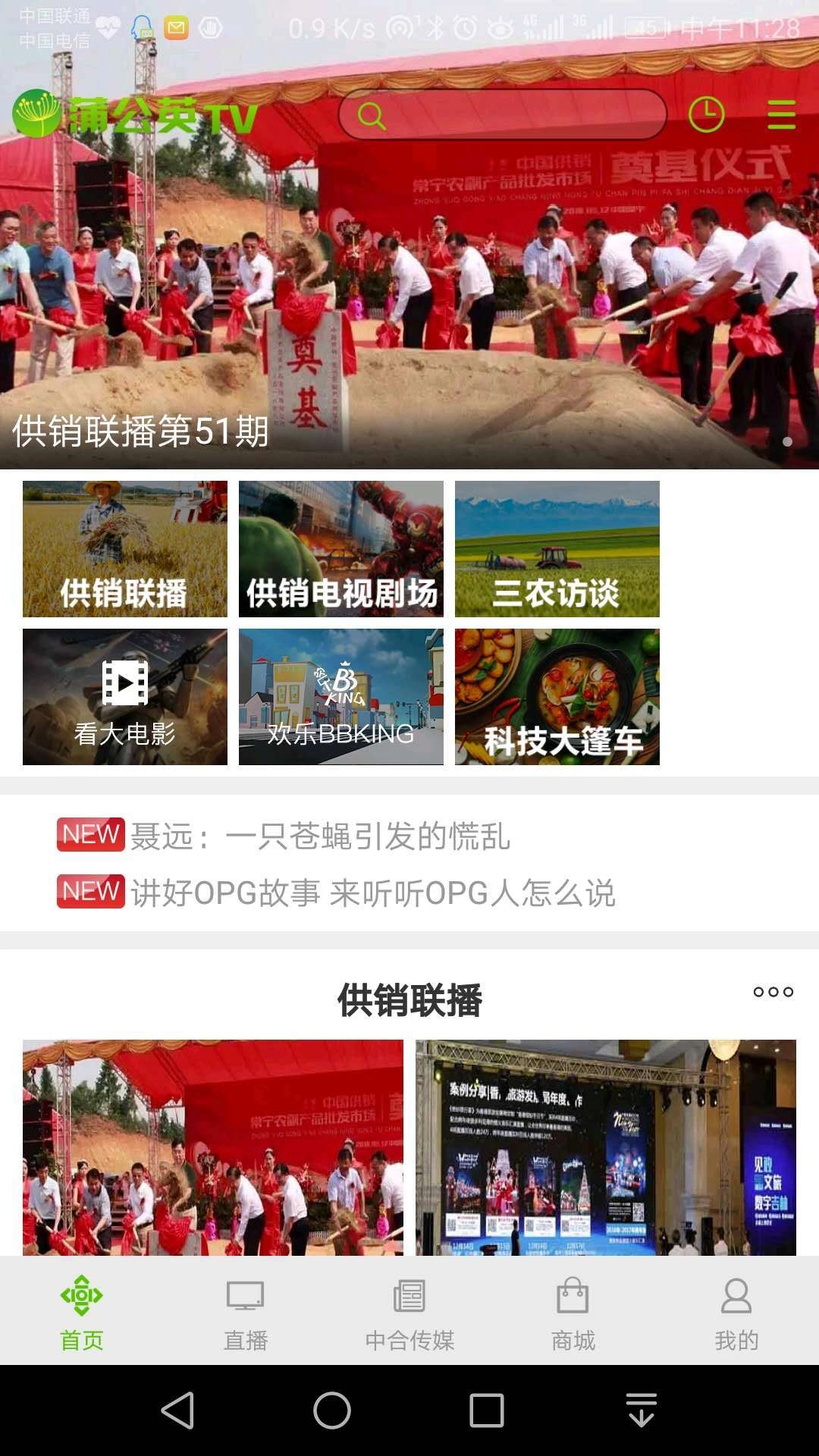This screenshot has width=819, height=1456.
Task: Read news 聂远：一只苍蝇引发的慌乱
Action: (320, 836)
